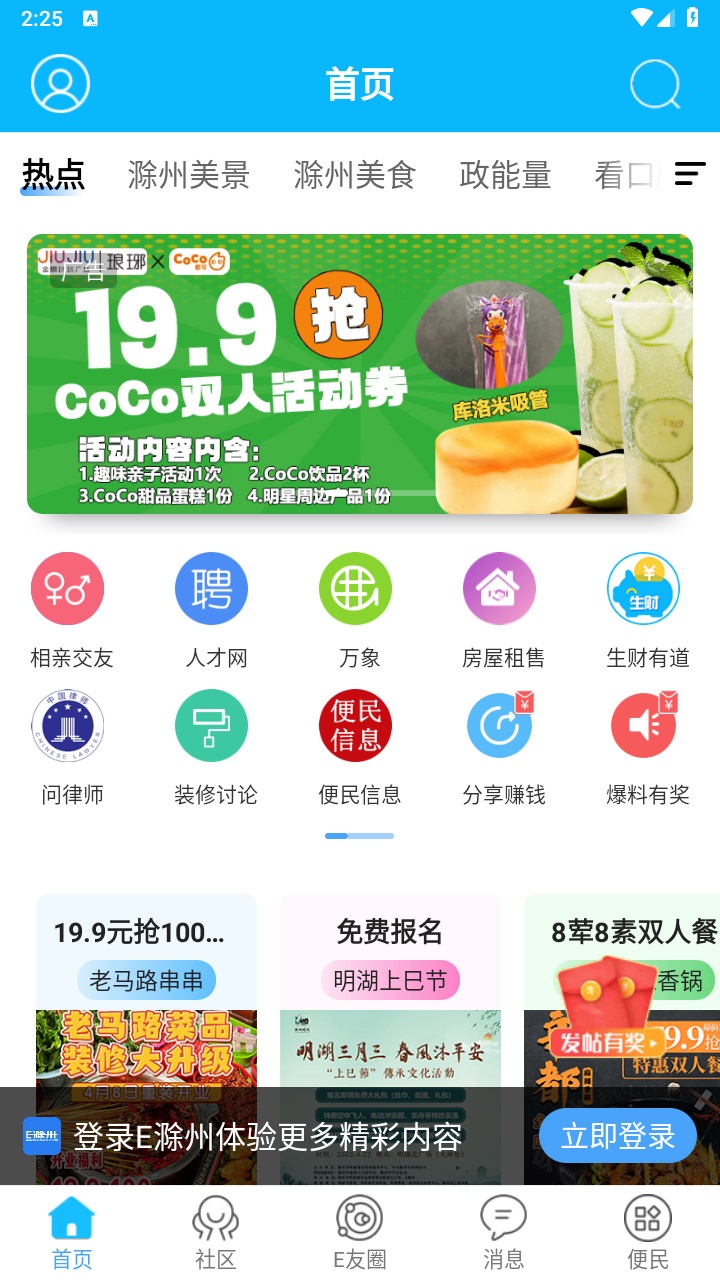The width and height of the screenshot is (720, 1280).
Task: Open the 消息 tab
Action: [x=503, y=1232]
